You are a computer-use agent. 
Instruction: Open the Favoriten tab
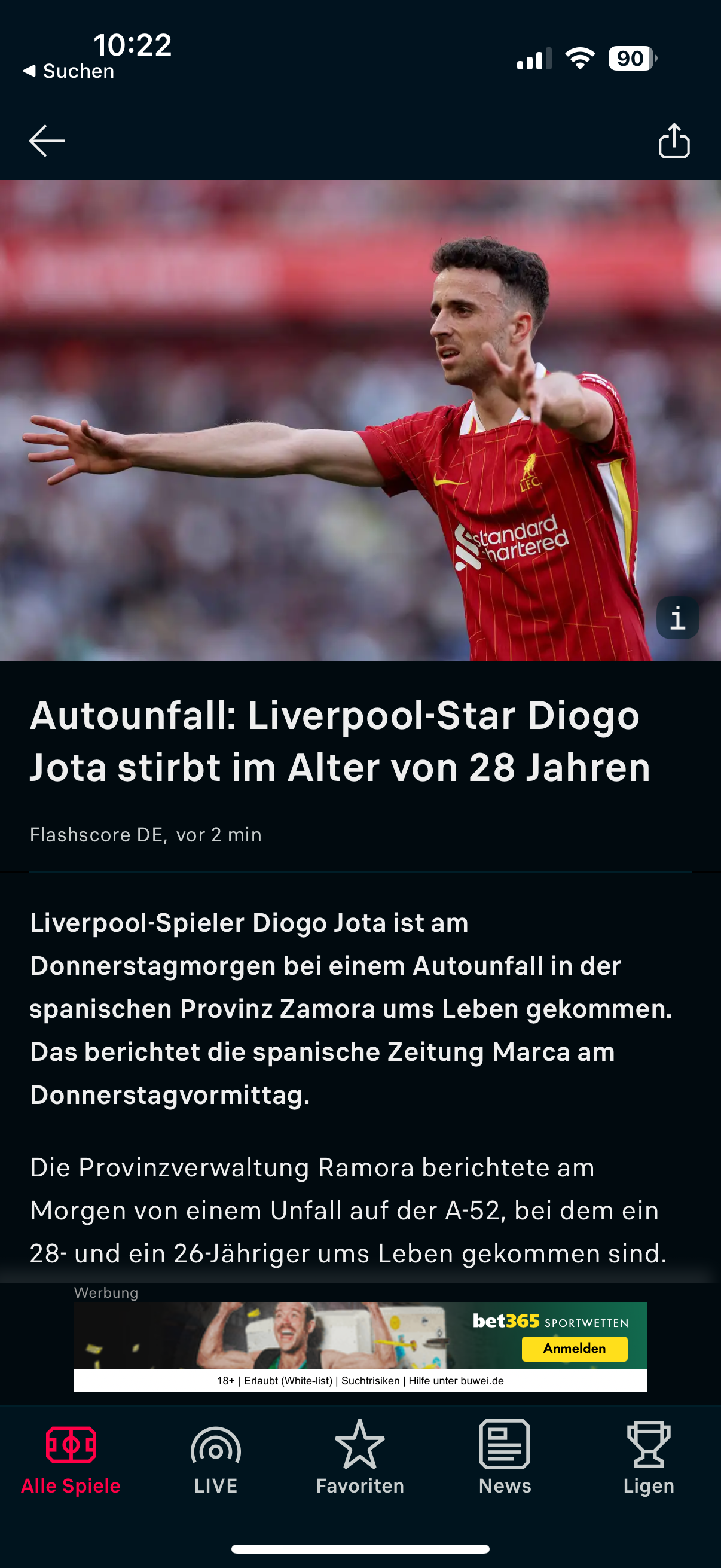tap(360, 1459)
